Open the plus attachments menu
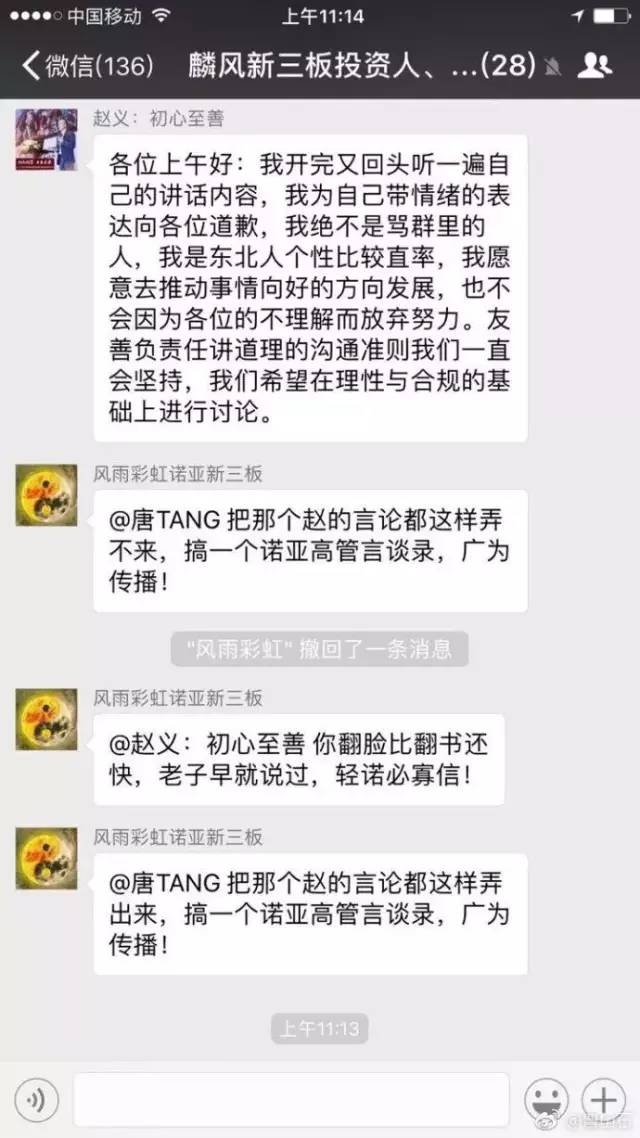Viewport: 640px width, 1138px height. point(604,1100)
